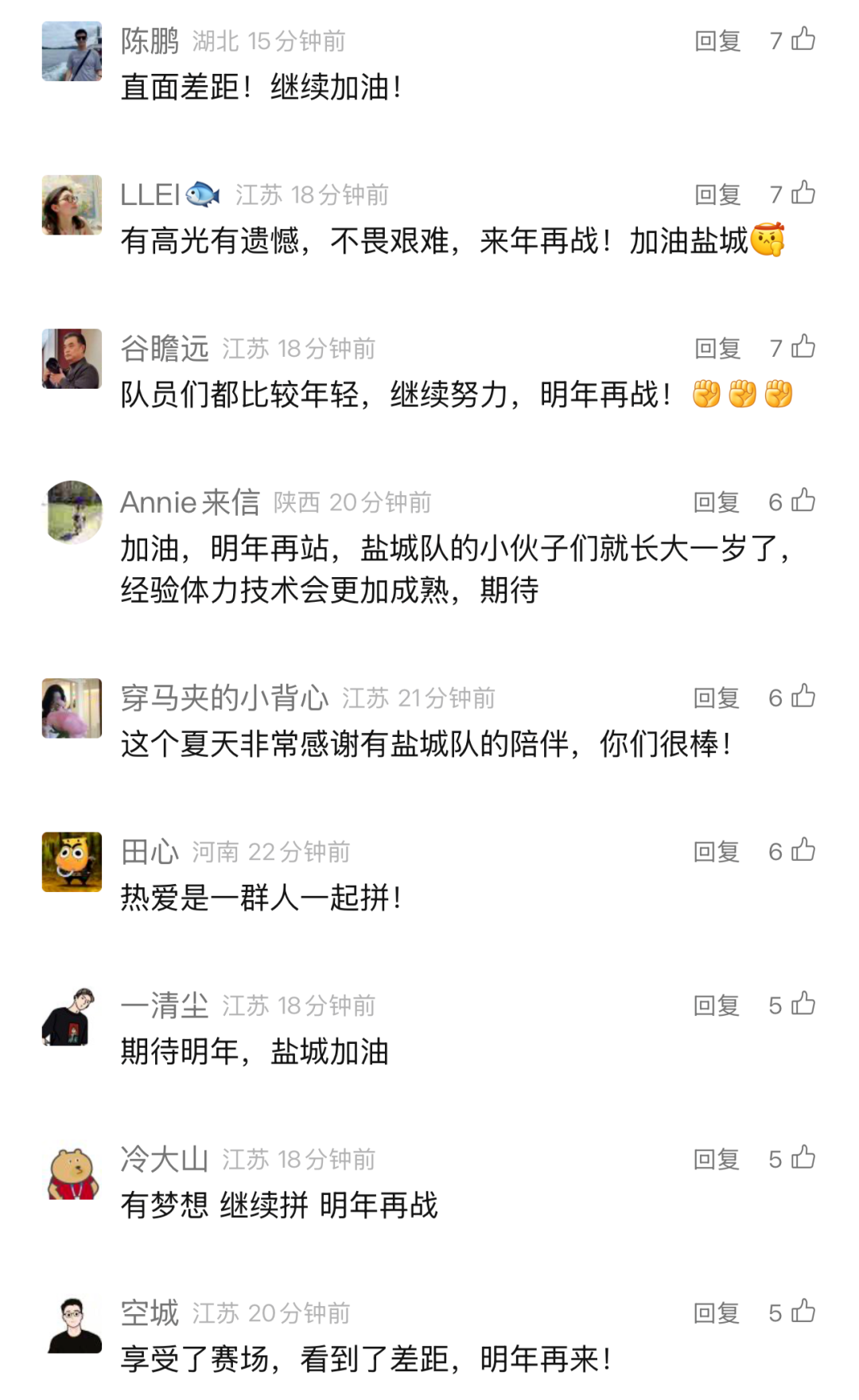This screenshot has width=859, height=1400.
Task: Reply to 陈鹏's comment
Action: (717, 41)
